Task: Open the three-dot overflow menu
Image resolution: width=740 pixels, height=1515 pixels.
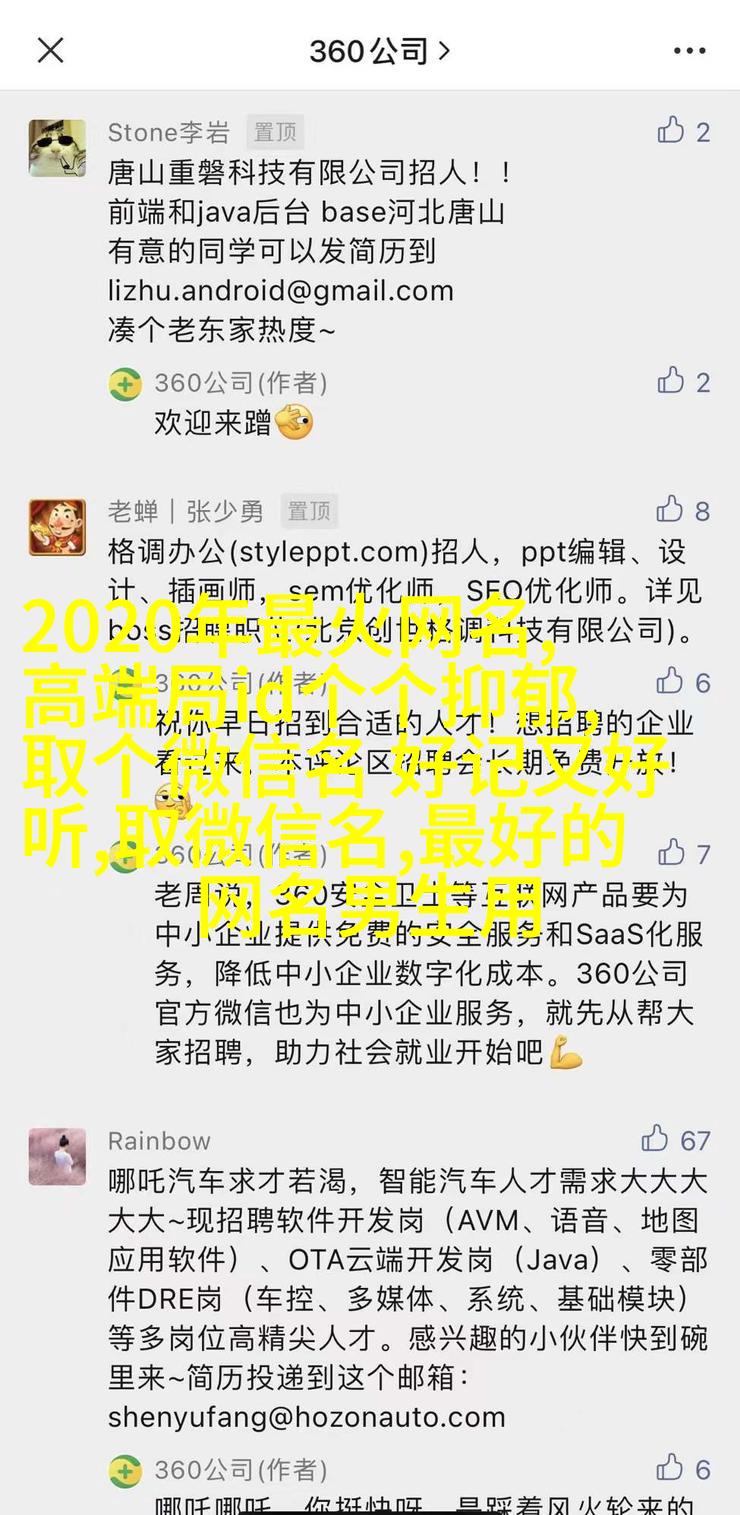Action: coord(689,50)
